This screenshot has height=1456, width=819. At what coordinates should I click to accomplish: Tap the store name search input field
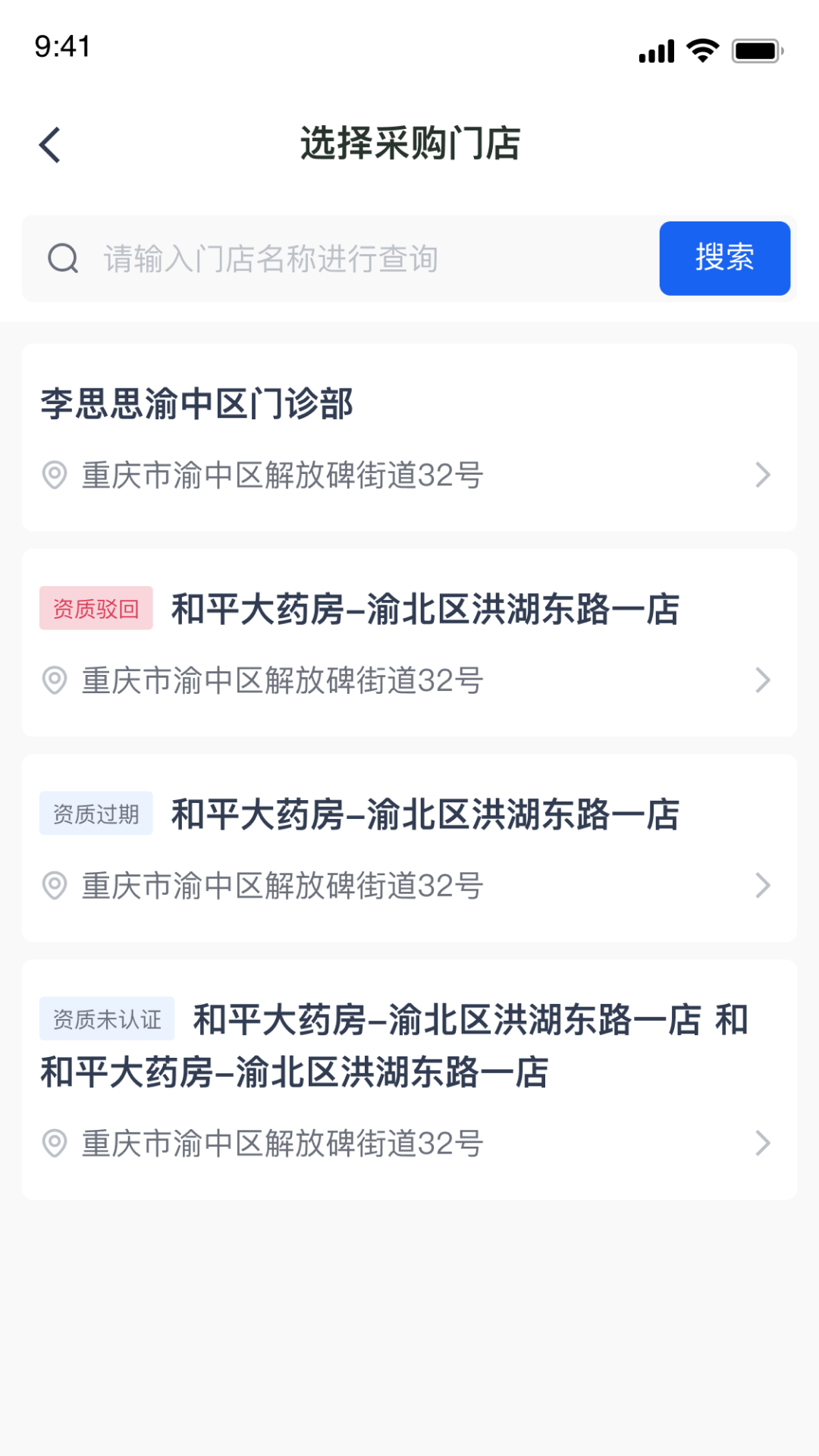341,258
